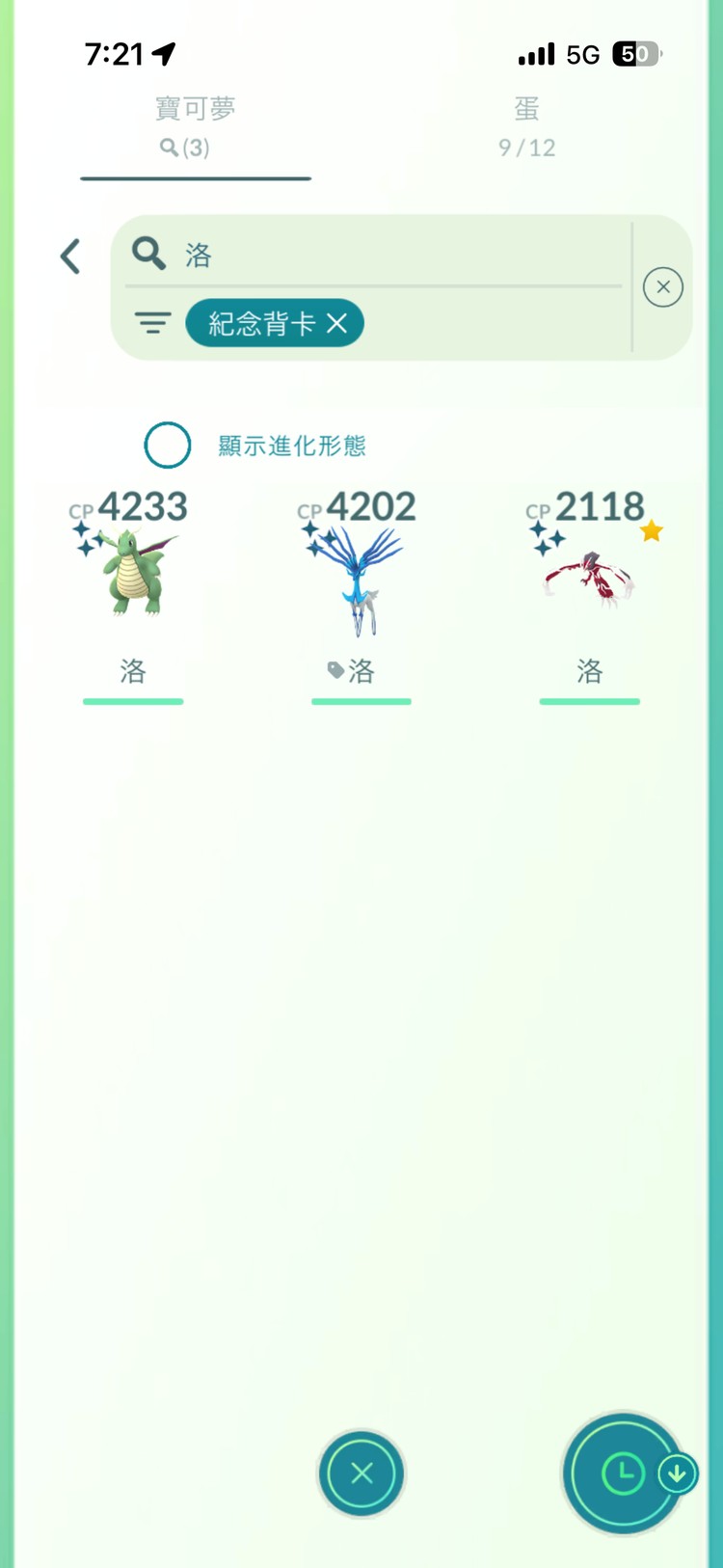Image resolution: width=723 pixels, height=1568 pixels.
Task: Tap the back chevron beside the search bar
Action: point(68,257)
